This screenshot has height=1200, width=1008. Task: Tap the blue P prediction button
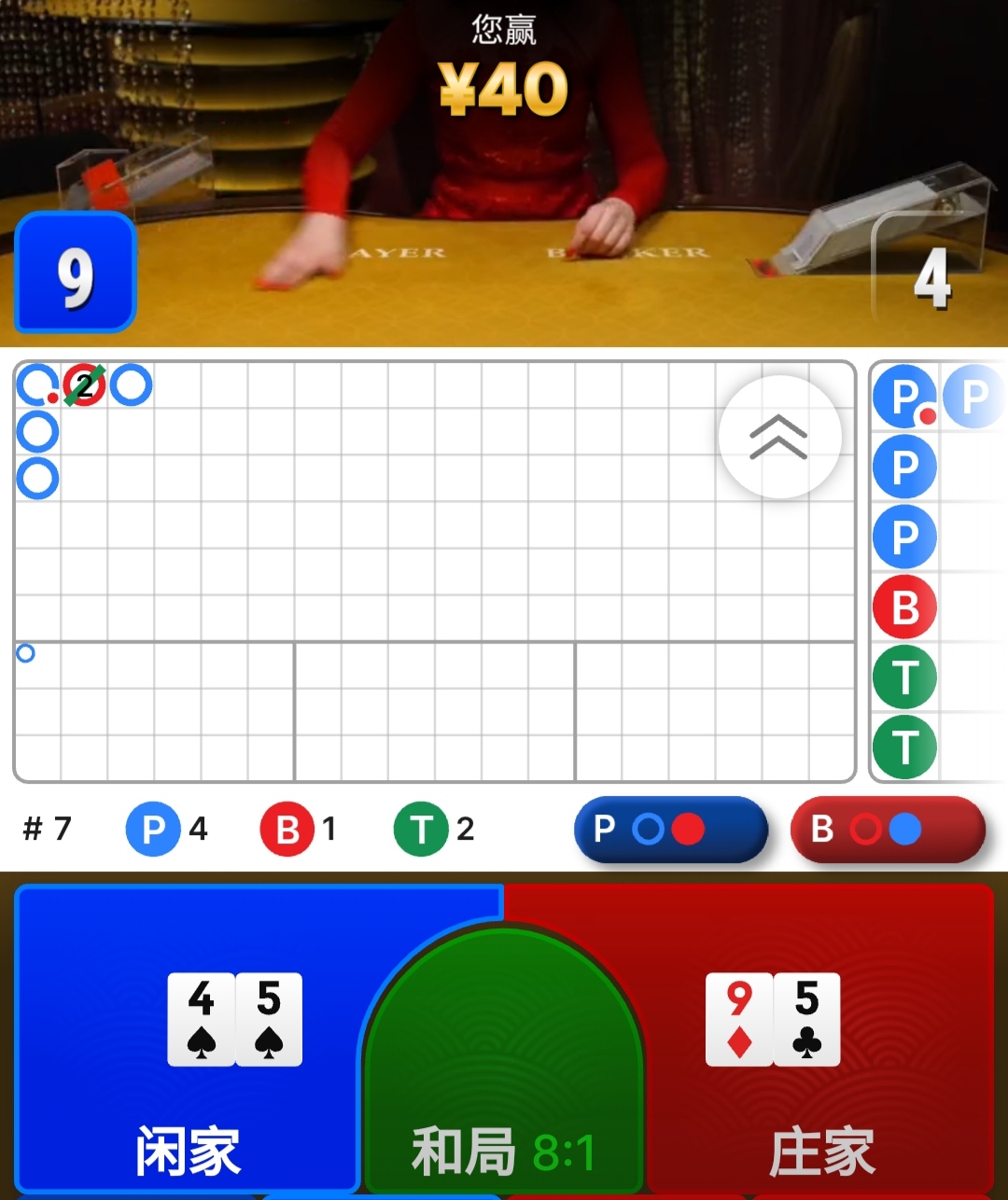[670, 829]
